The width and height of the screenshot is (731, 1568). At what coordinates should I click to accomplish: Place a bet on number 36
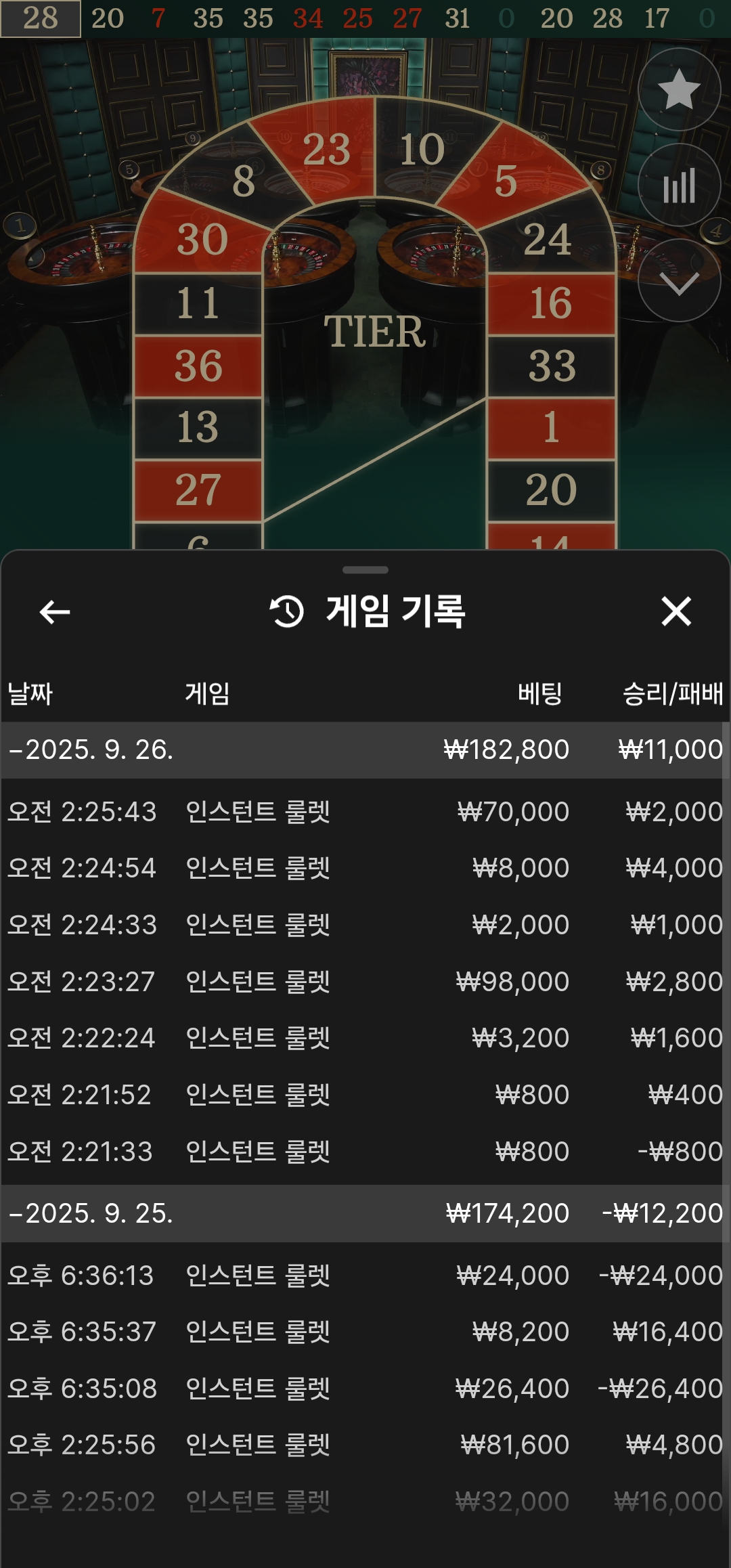(x=198, y=366)
